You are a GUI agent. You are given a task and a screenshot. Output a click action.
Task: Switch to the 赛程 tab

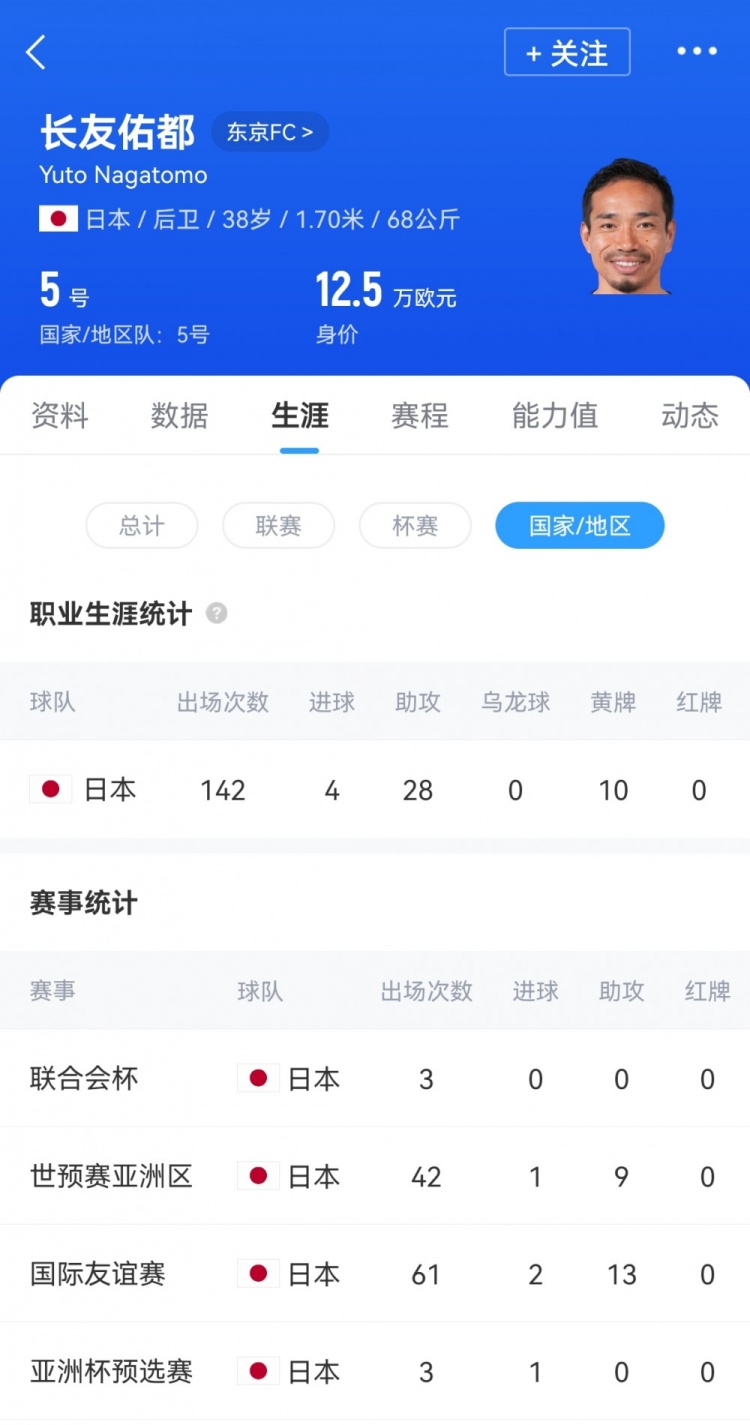pos(418,416)
